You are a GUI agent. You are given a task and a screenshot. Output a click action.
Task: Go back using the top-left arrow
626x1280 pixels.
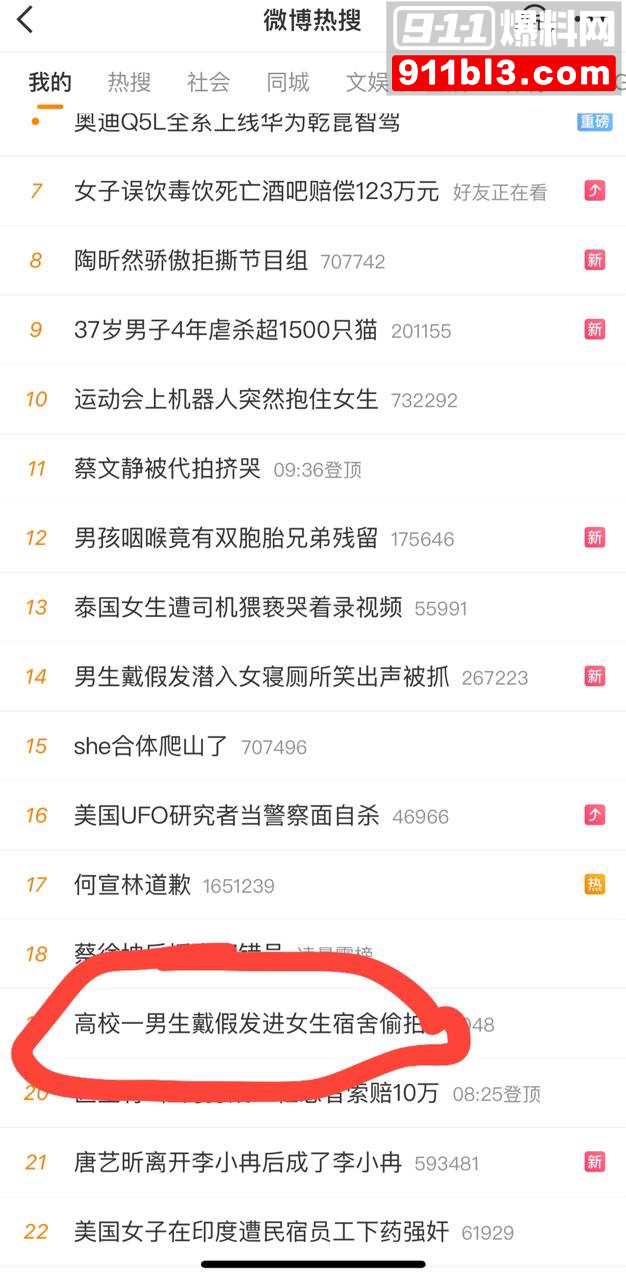[x=25, y=19]
